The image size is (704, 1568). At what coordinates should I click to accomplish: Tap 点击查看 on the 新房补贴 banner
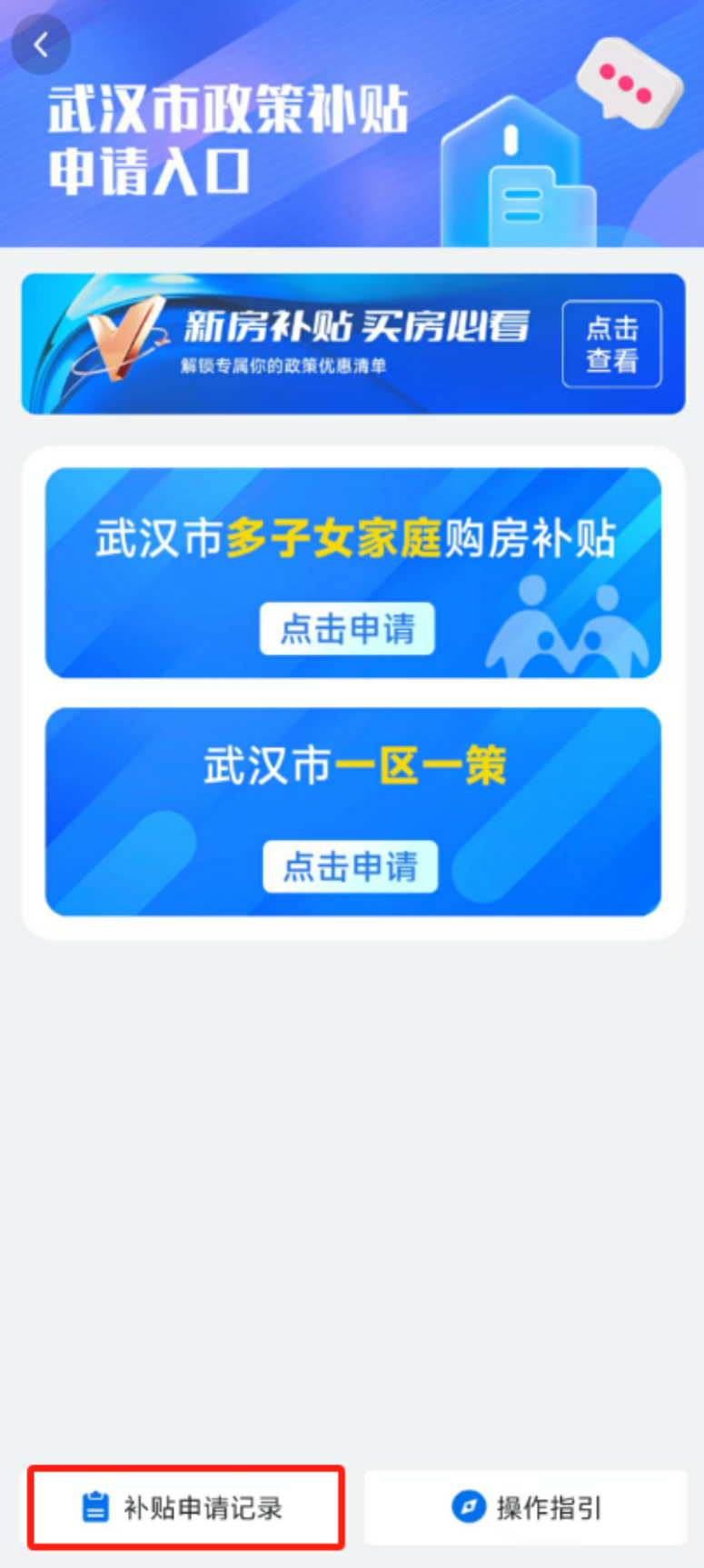coord(611,345)
